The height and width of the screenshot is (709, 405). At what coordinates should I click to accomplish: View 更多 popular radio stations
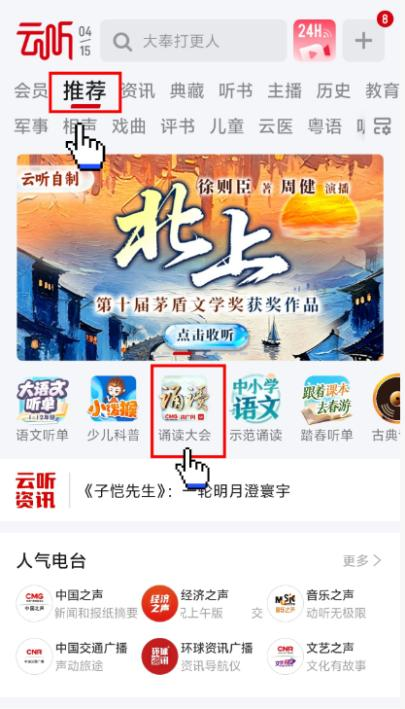click(x=362, y=561)
